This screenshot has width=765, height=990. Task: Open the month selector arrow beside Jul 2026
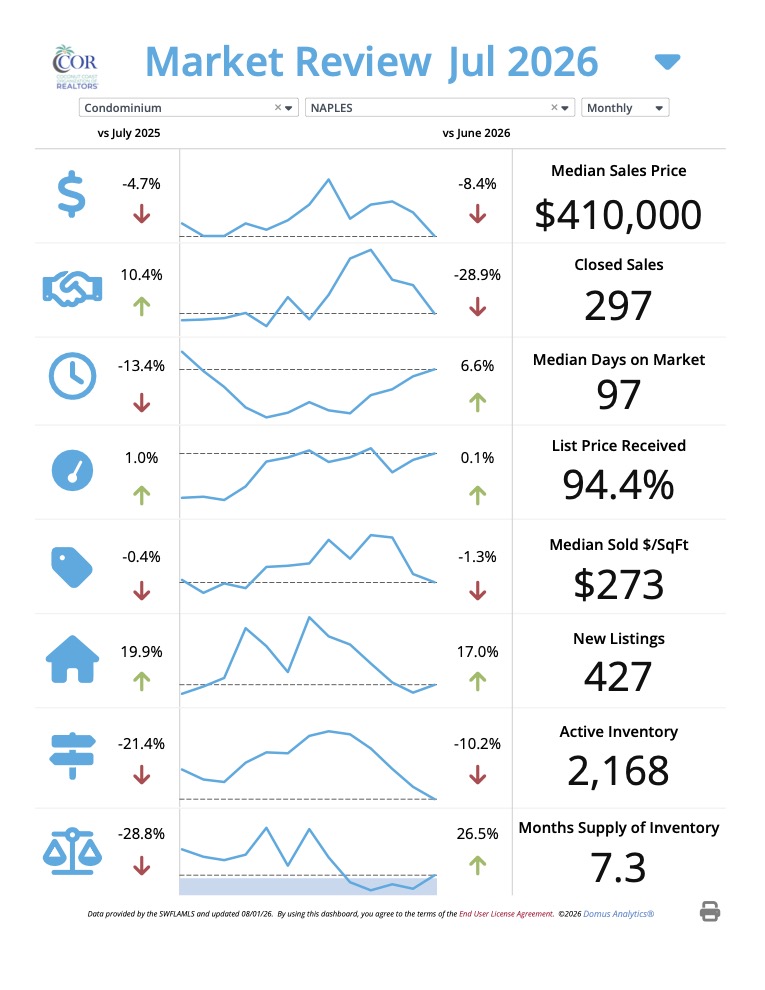coord(667,61)
